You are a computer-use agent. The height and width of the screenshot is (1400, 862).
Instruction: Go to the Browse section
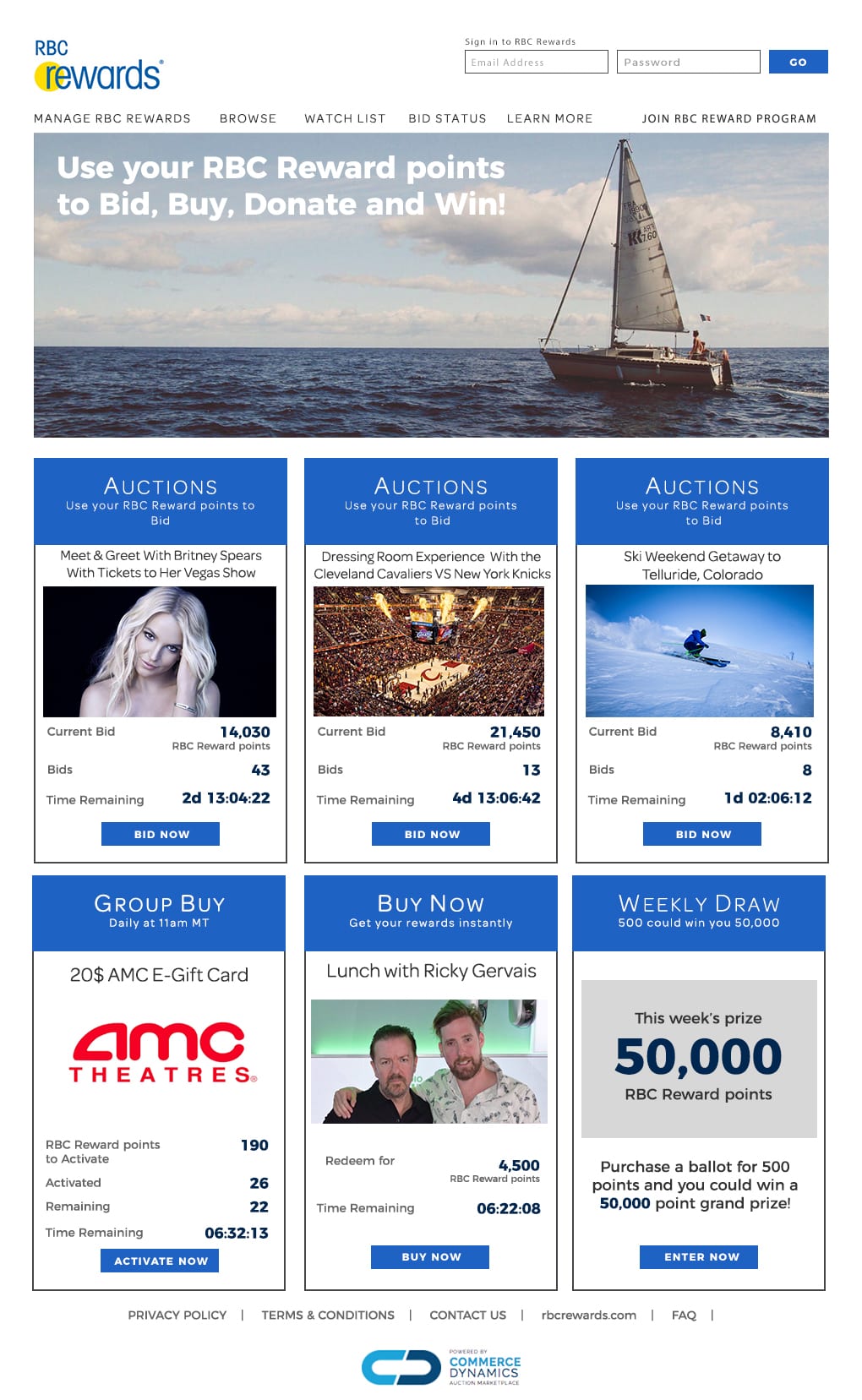pos(248,118)
